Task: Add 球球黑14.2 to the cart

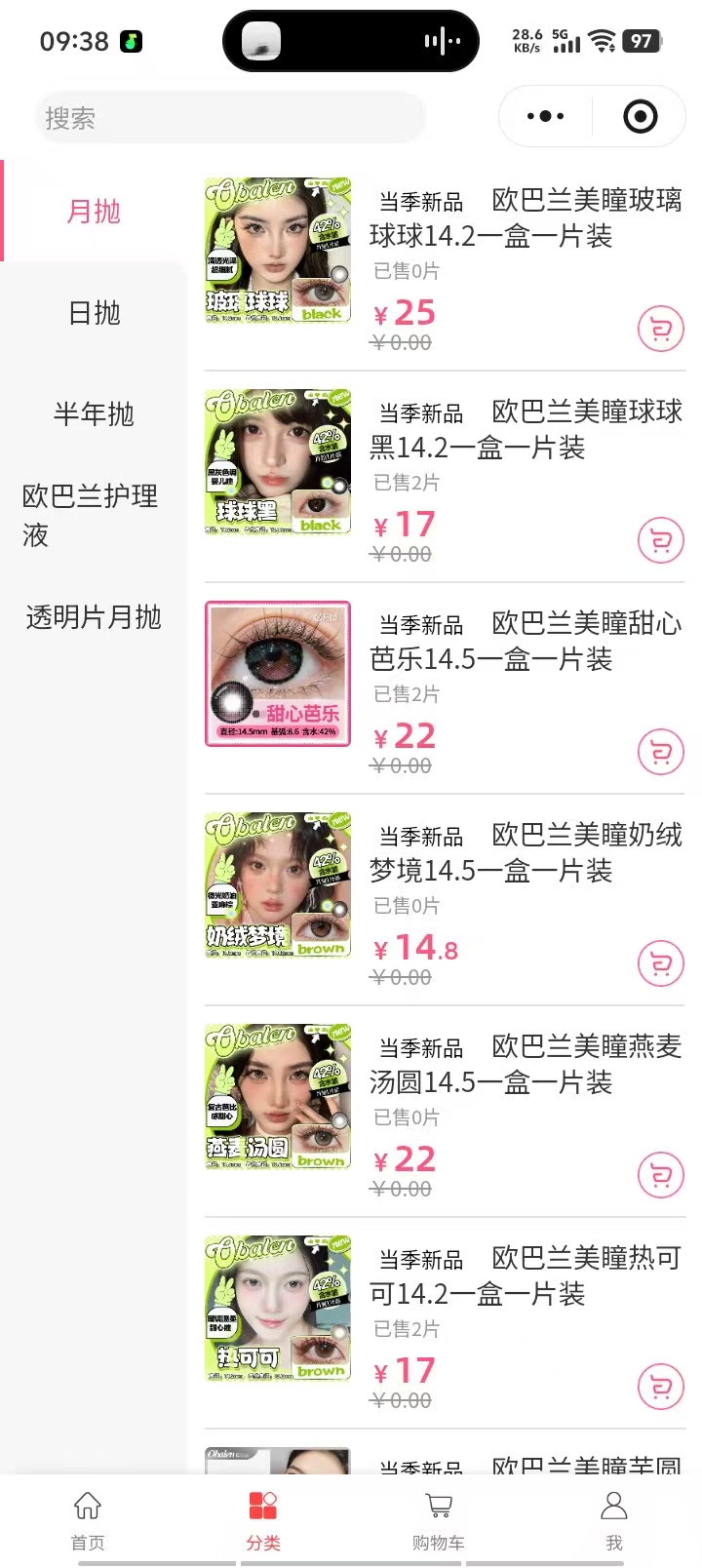Action: [x=660, y=540]
